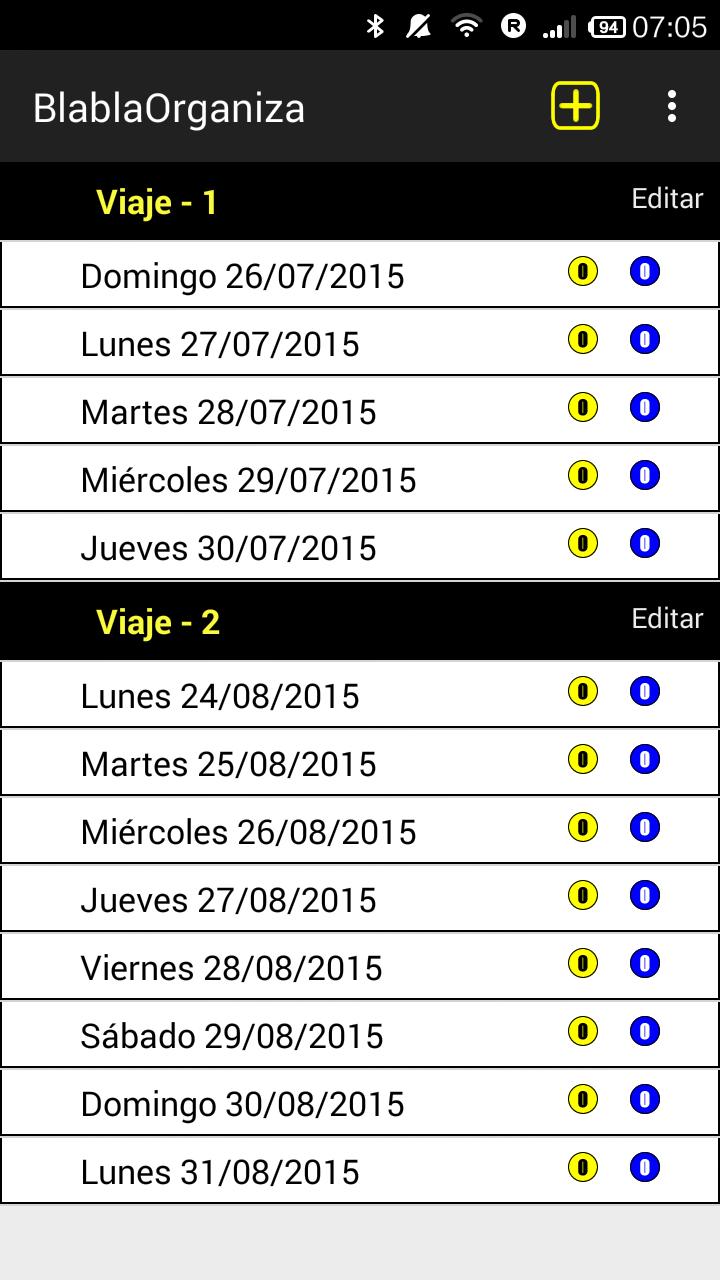The height and width of the screenshot is (1280, 720).
Task: Tap the blue counter for Martes 28/07/2015
Action: pyautogui.click(x=645, y=407)
